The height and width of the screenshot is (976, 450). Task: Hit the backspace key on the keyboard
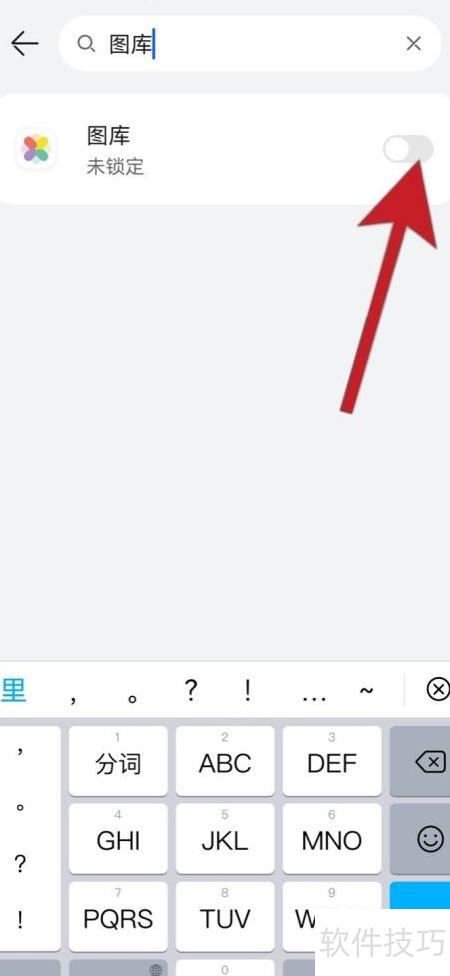pyautogui.click(x=427, y=761)
